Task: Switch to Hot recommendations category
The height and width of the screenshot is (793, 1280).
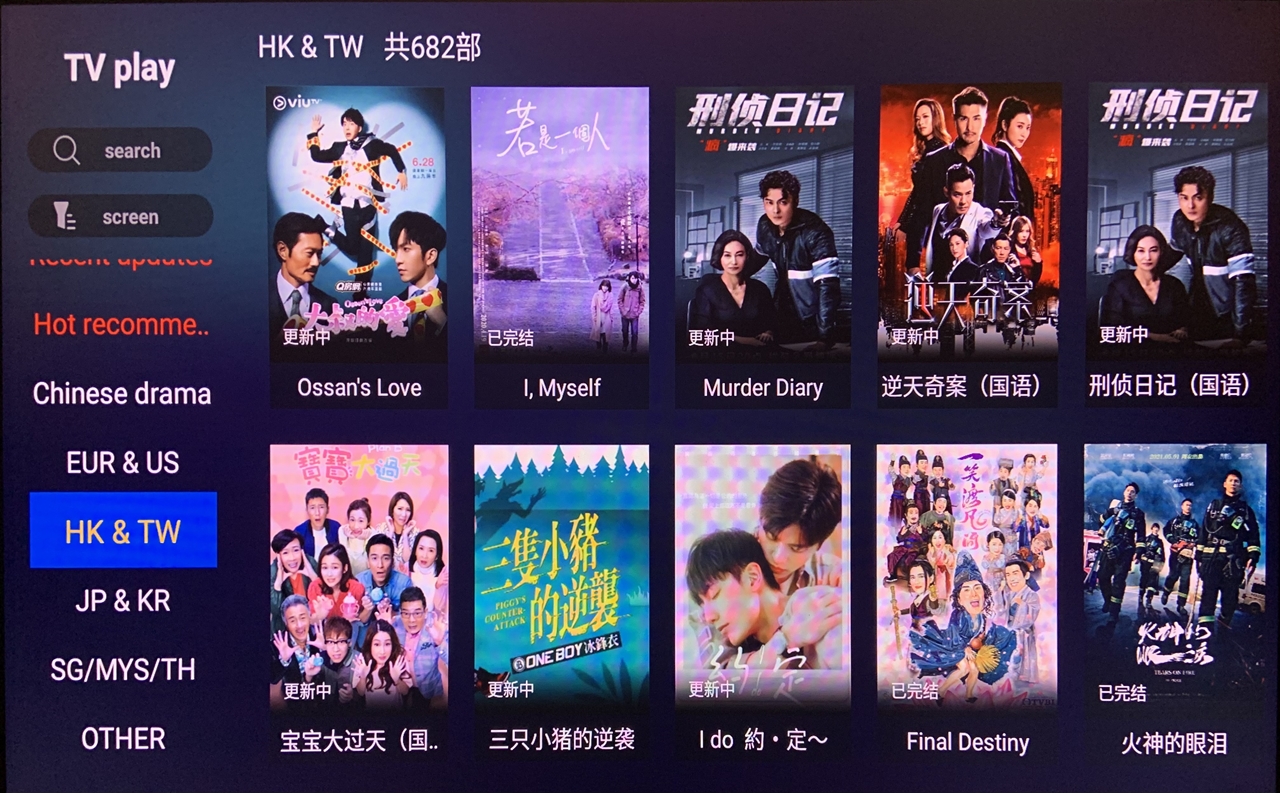Action: (x=122, y=324)
